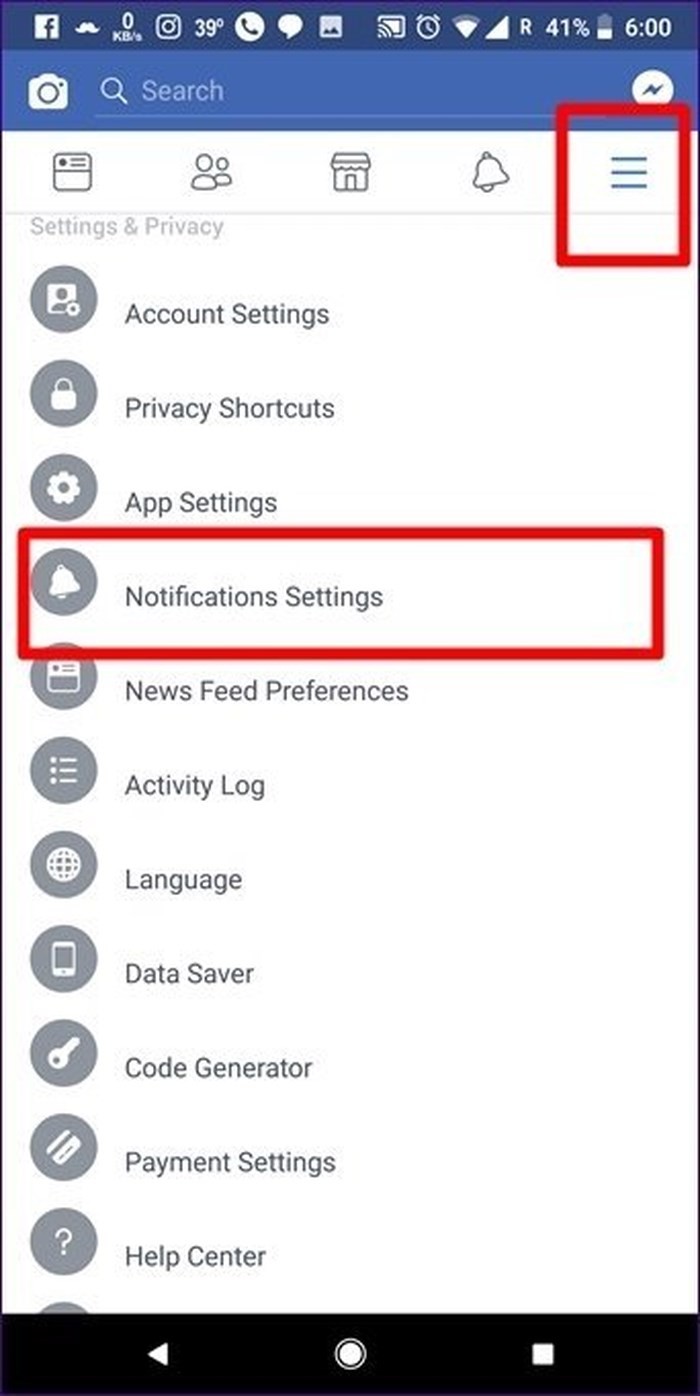Open Payment Settings

coord(230,1162)
